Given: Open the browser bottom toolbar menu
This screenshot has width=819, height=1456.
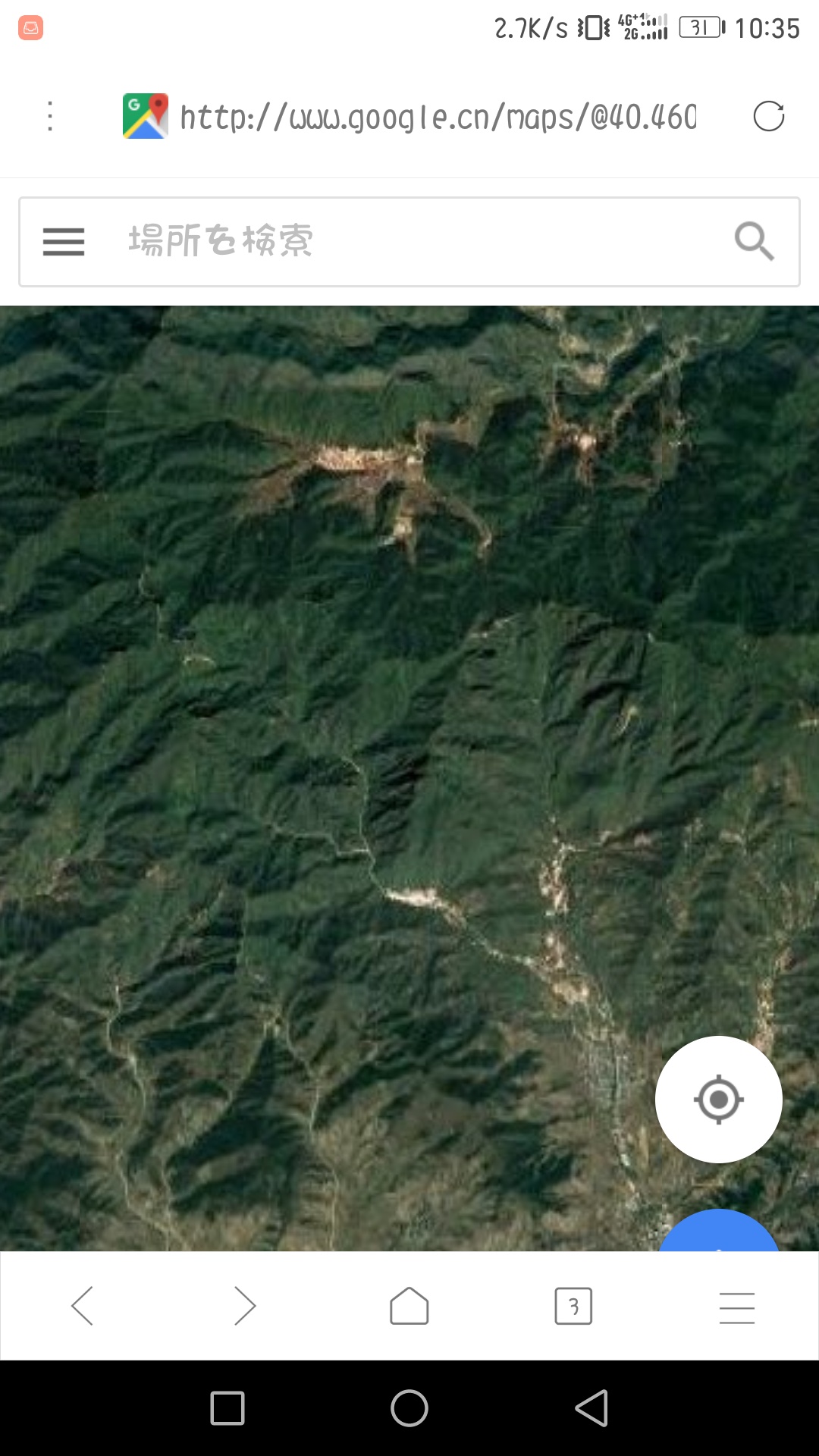Looking at the screenshot, I should click(x=736, y=1307).
